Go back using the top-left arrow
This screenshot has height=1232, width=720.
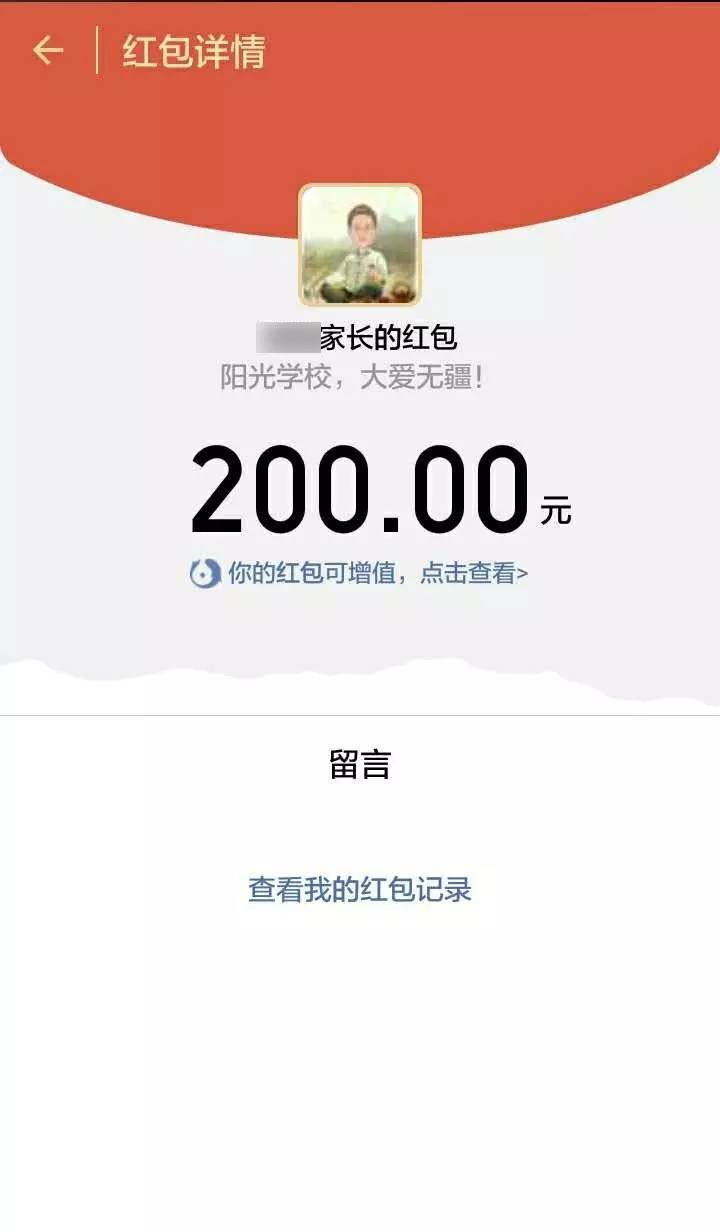(x=48, y=50)
